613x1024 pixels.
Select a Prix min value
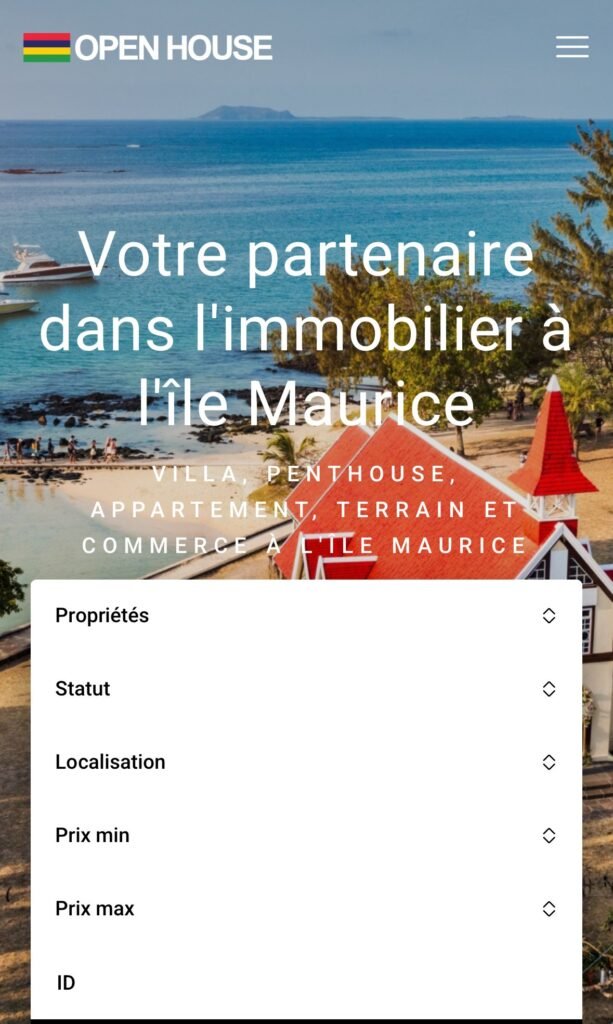(x=306, y=835)
